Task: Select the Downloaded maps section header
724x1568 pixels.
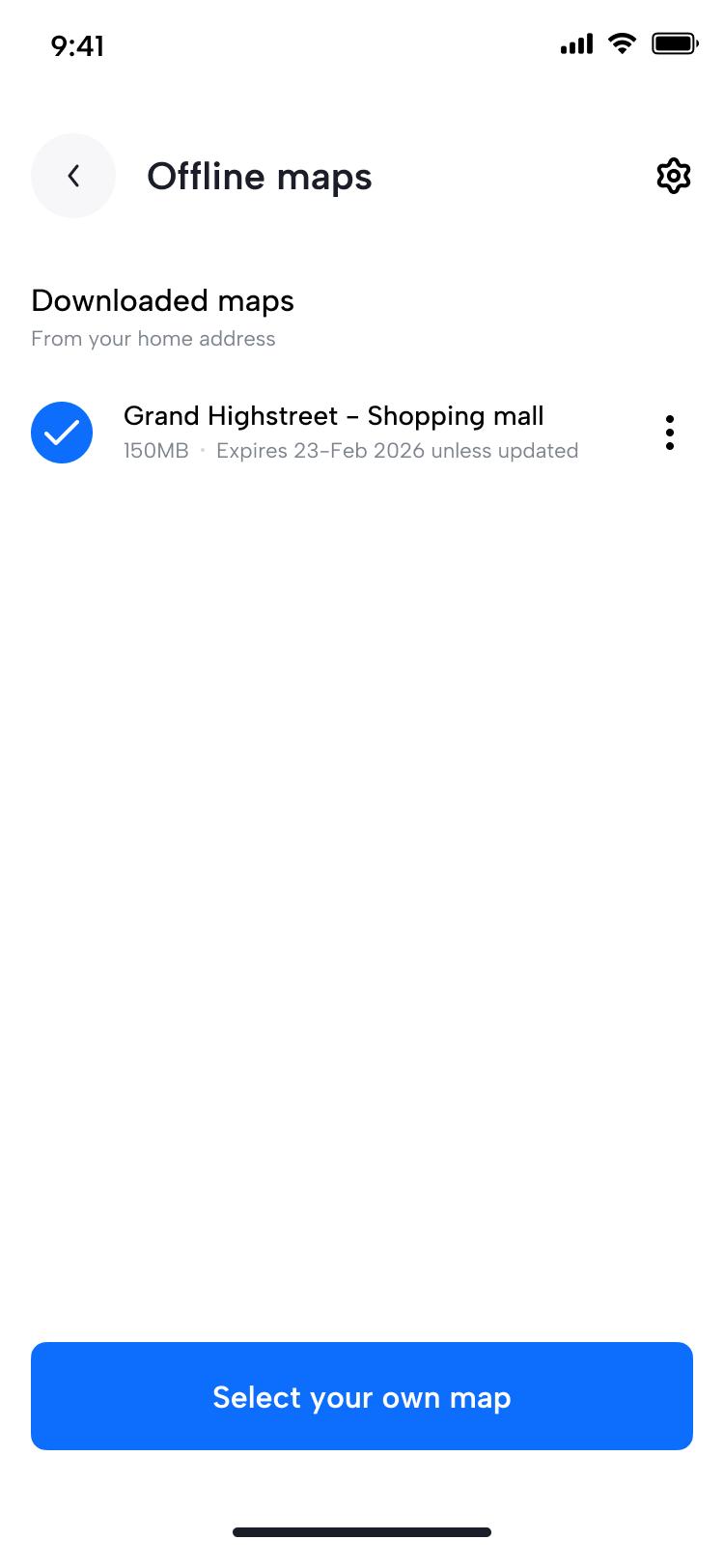Action: tap(162, 301)
